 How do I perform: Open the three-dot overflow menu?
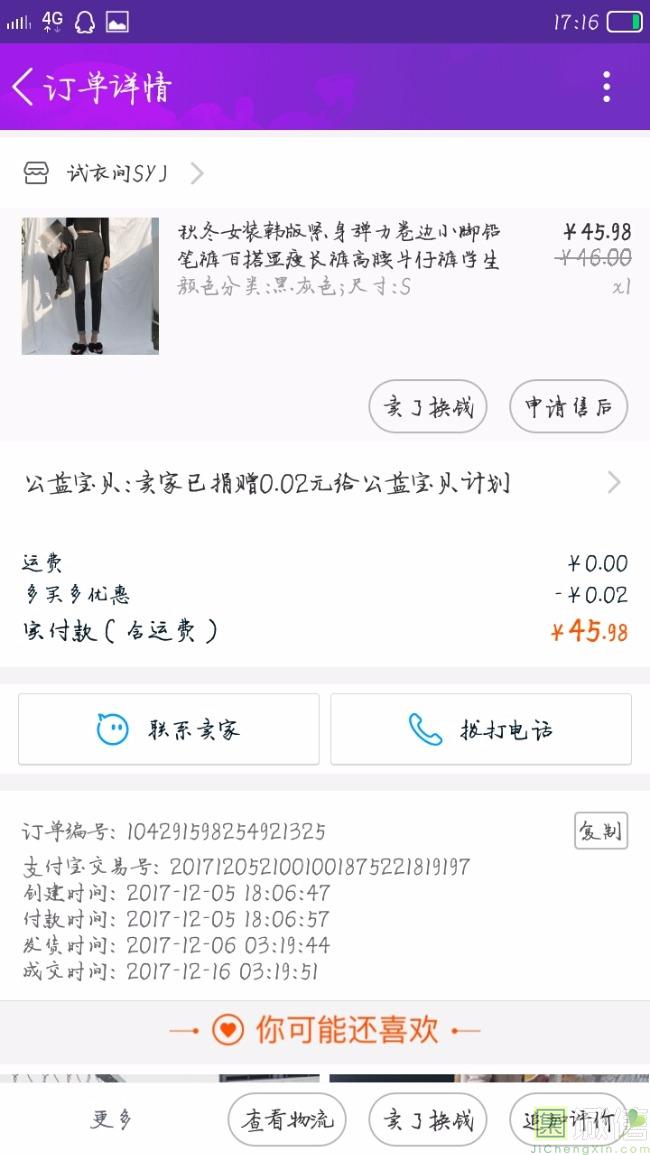(606, 87)
